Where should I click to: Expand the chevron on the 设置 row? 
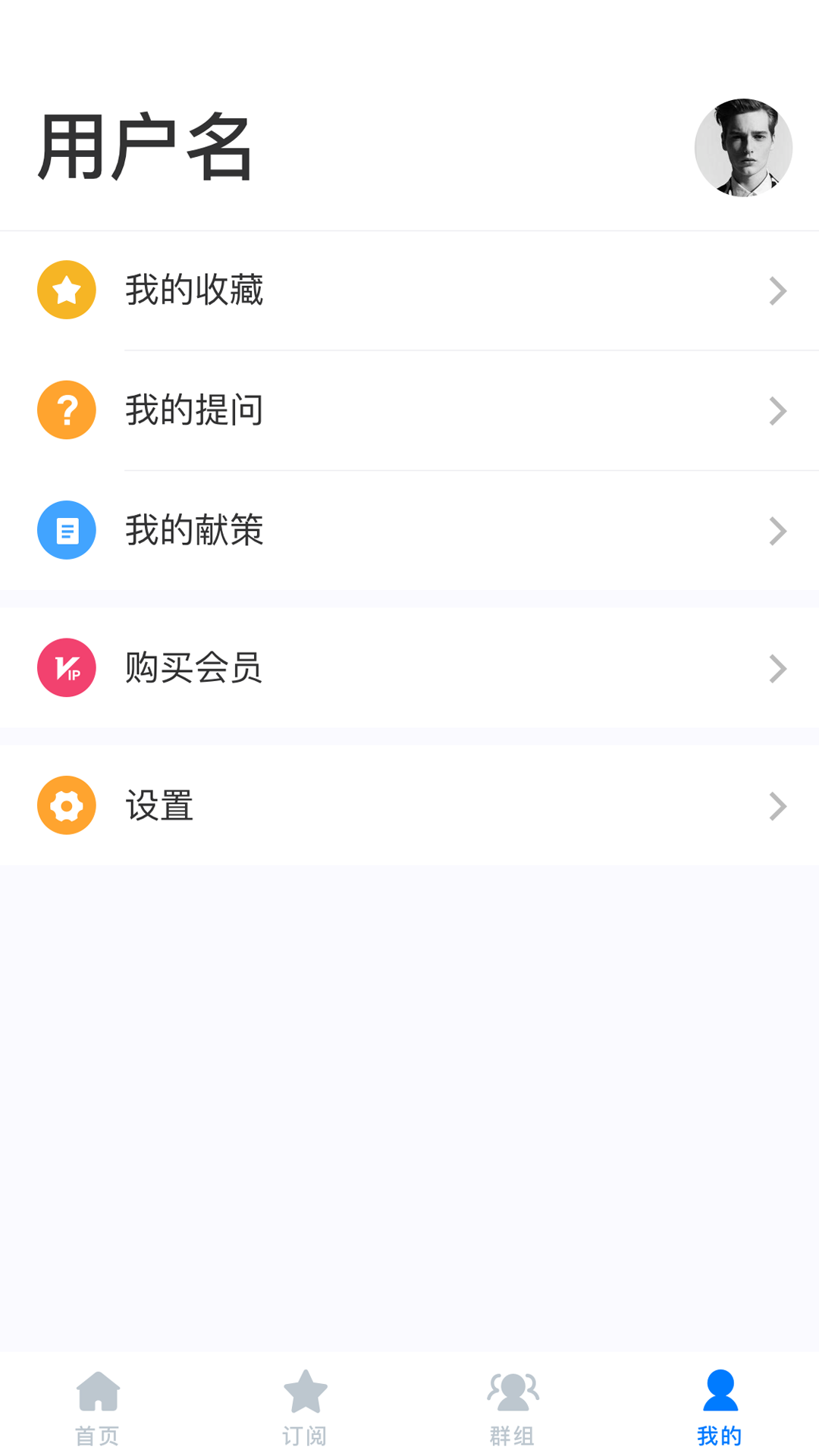coord(777,805)
